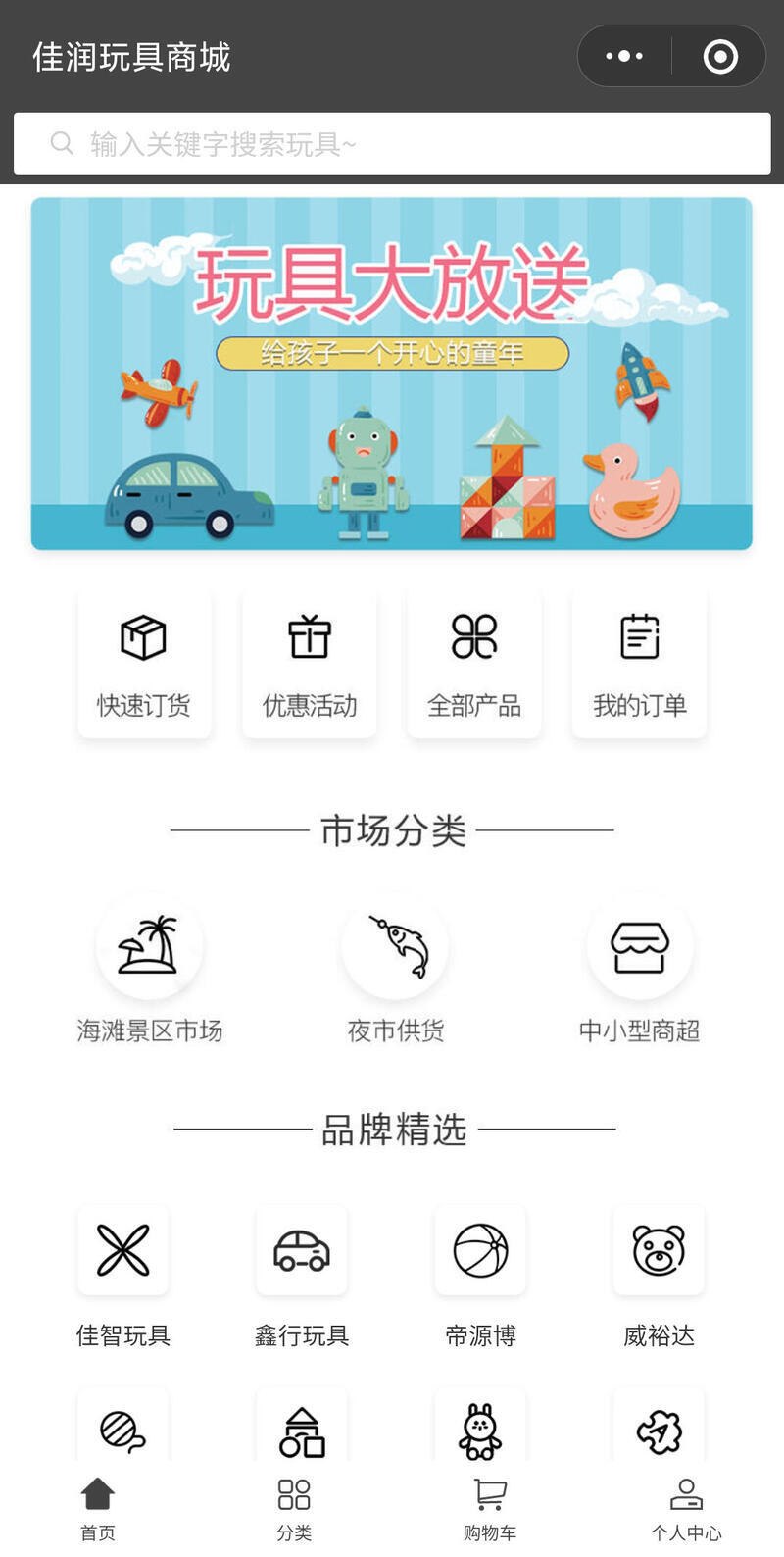Tap the toy keyword search box

pyautogui.click(x=392, y=144)
